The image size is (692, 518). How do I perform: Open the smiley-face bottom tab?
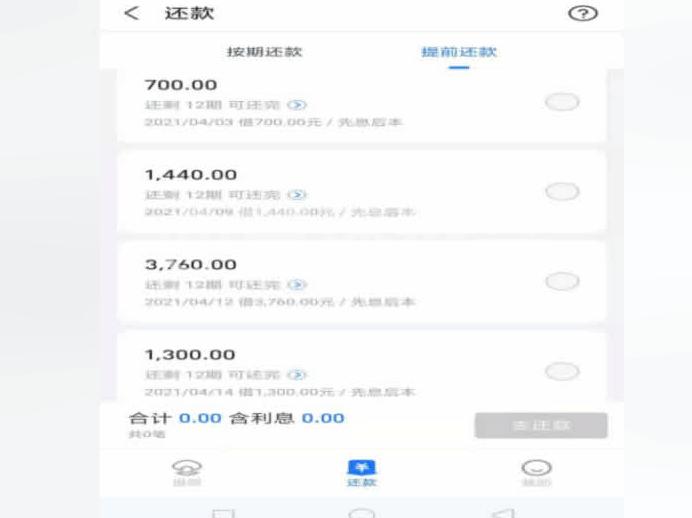pyautogui.click(x=537, y=472)
